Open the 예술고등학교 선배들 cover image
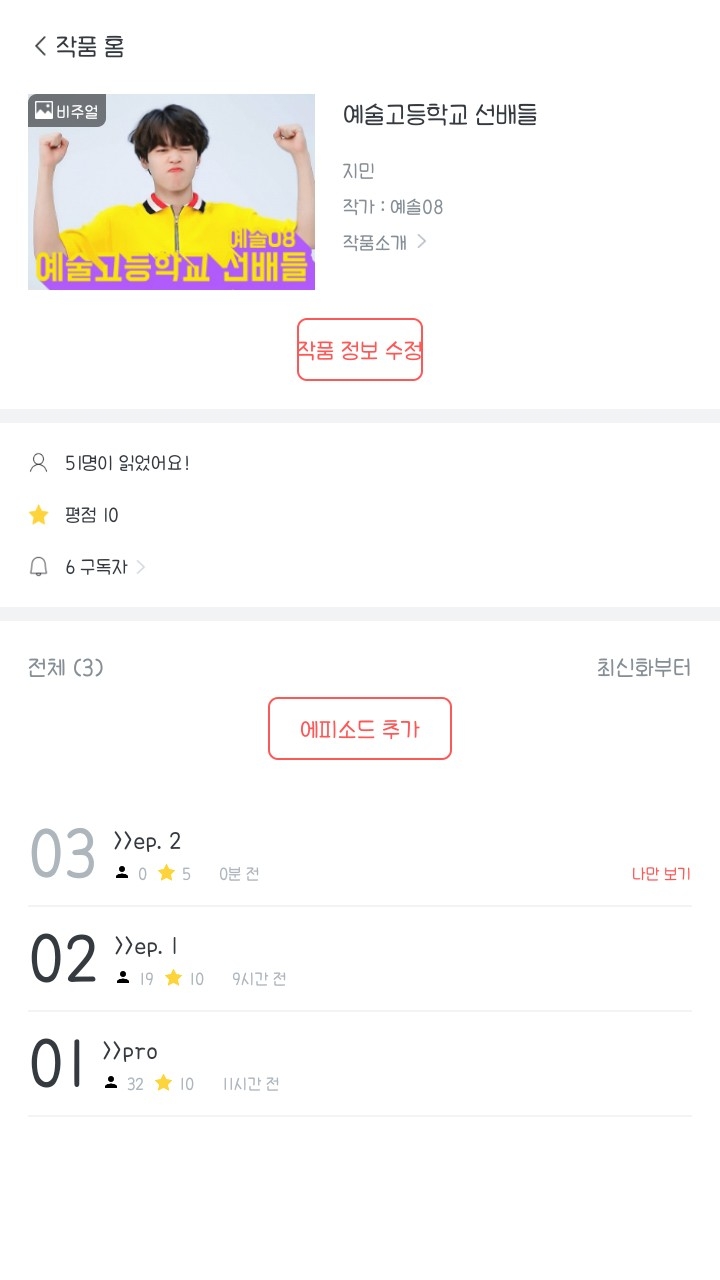Screen dimensions: 720x1280 [x=171, y=192]
